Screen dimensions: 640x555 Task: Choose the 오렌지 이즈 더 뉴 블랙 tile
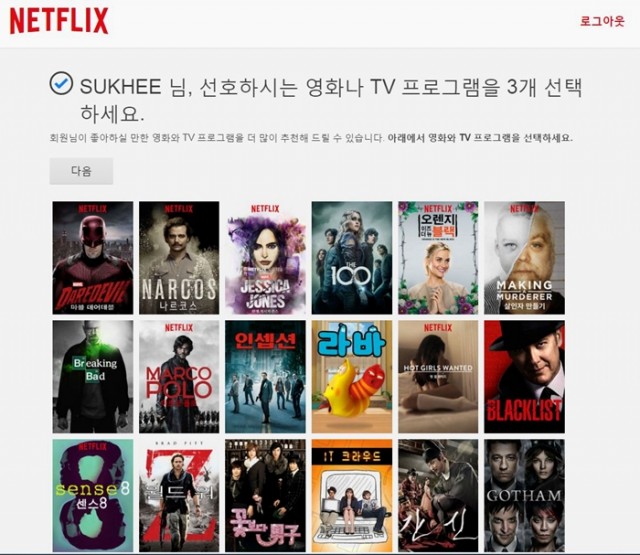(438, 258)
